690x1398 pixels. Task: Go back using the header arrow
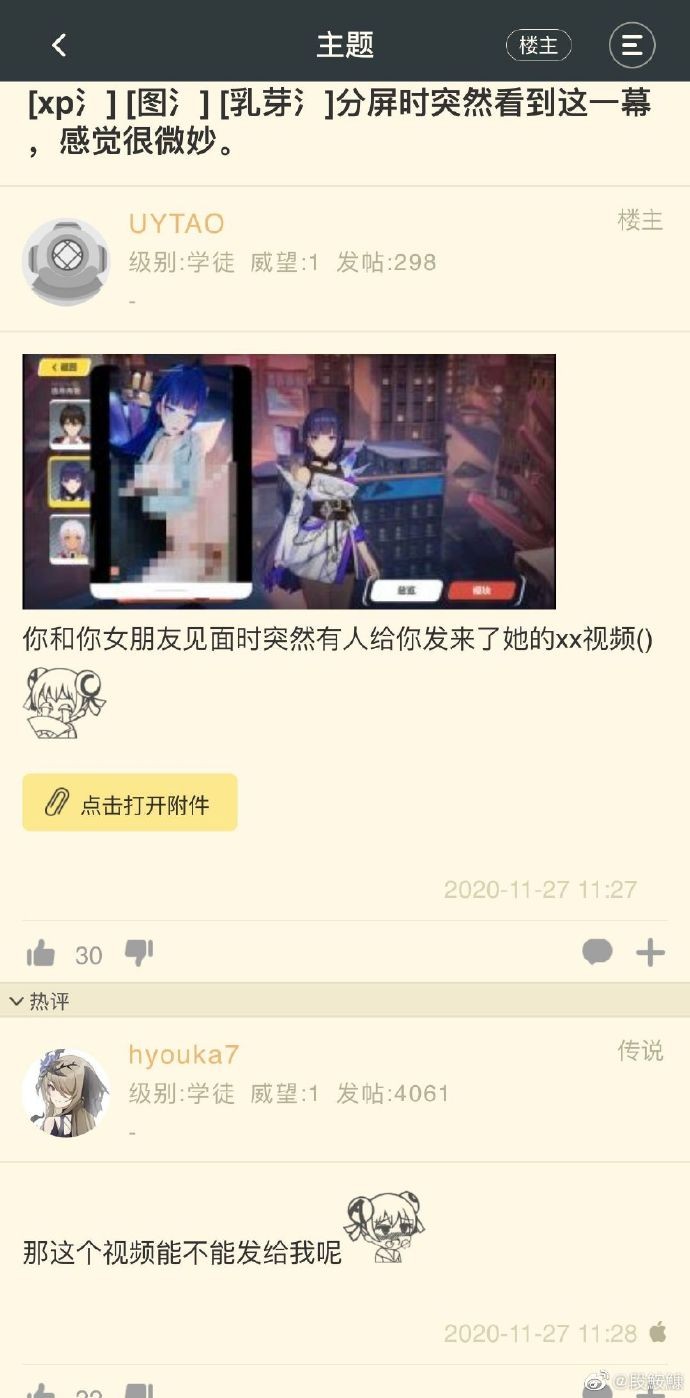59,45
